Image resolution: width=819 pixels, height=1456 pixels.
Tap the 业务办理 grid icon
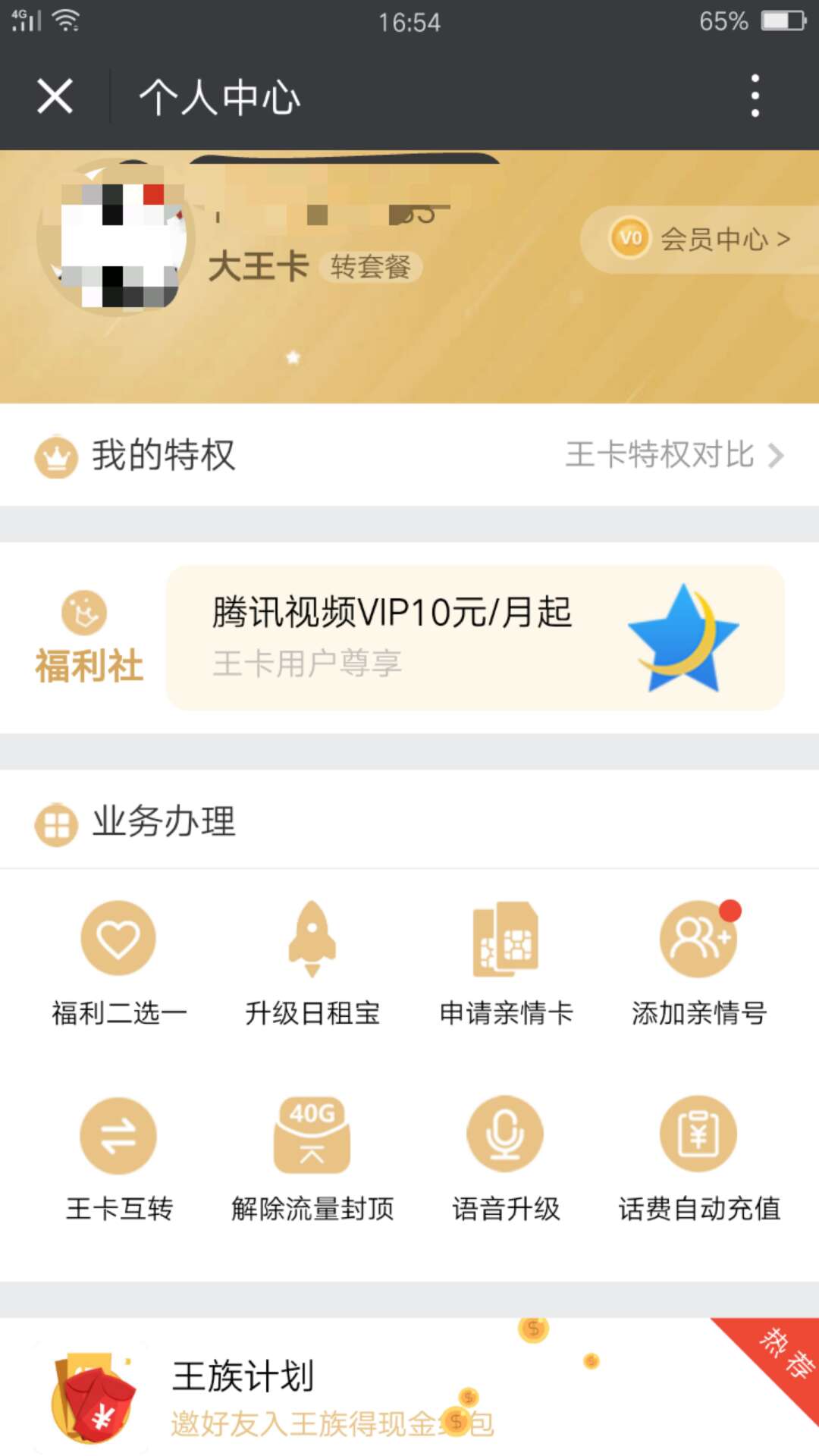[x=55, y=821]
